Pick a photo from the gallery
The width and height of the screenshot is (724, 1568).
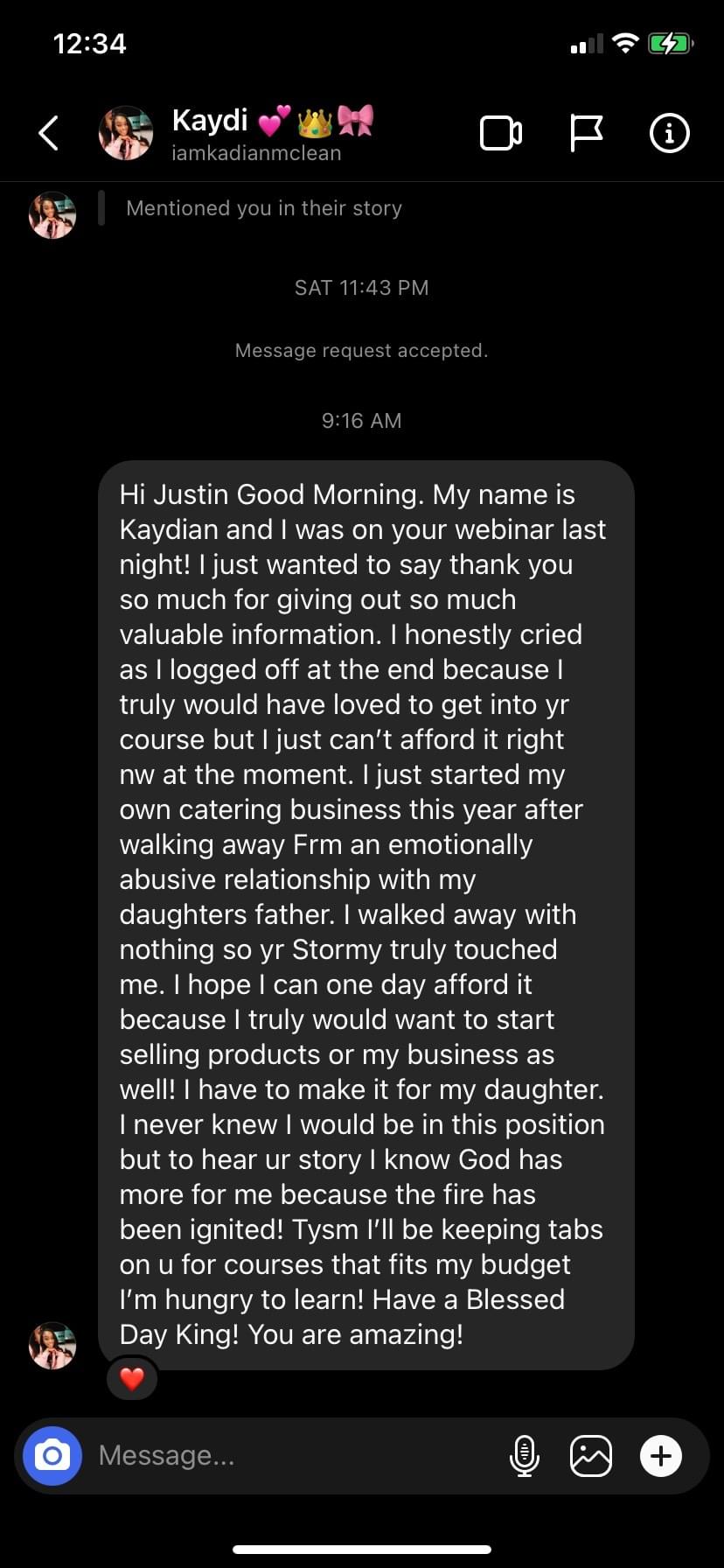[591, 1455]
